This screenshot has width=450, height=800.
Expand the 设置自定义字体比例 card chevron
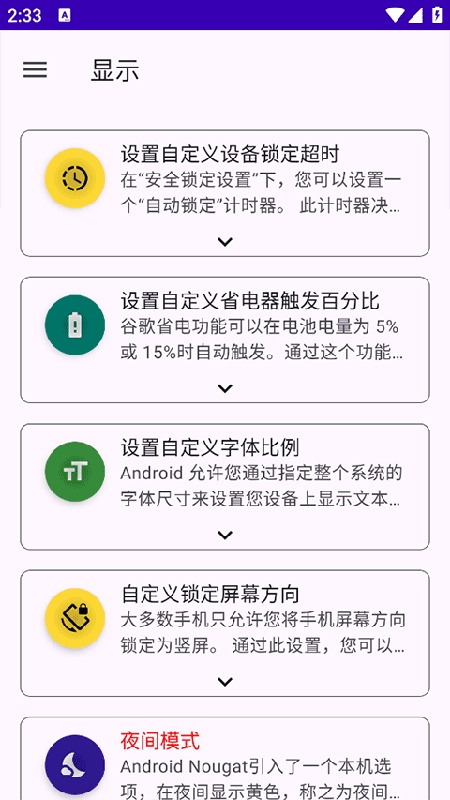(x=225, y=535)
